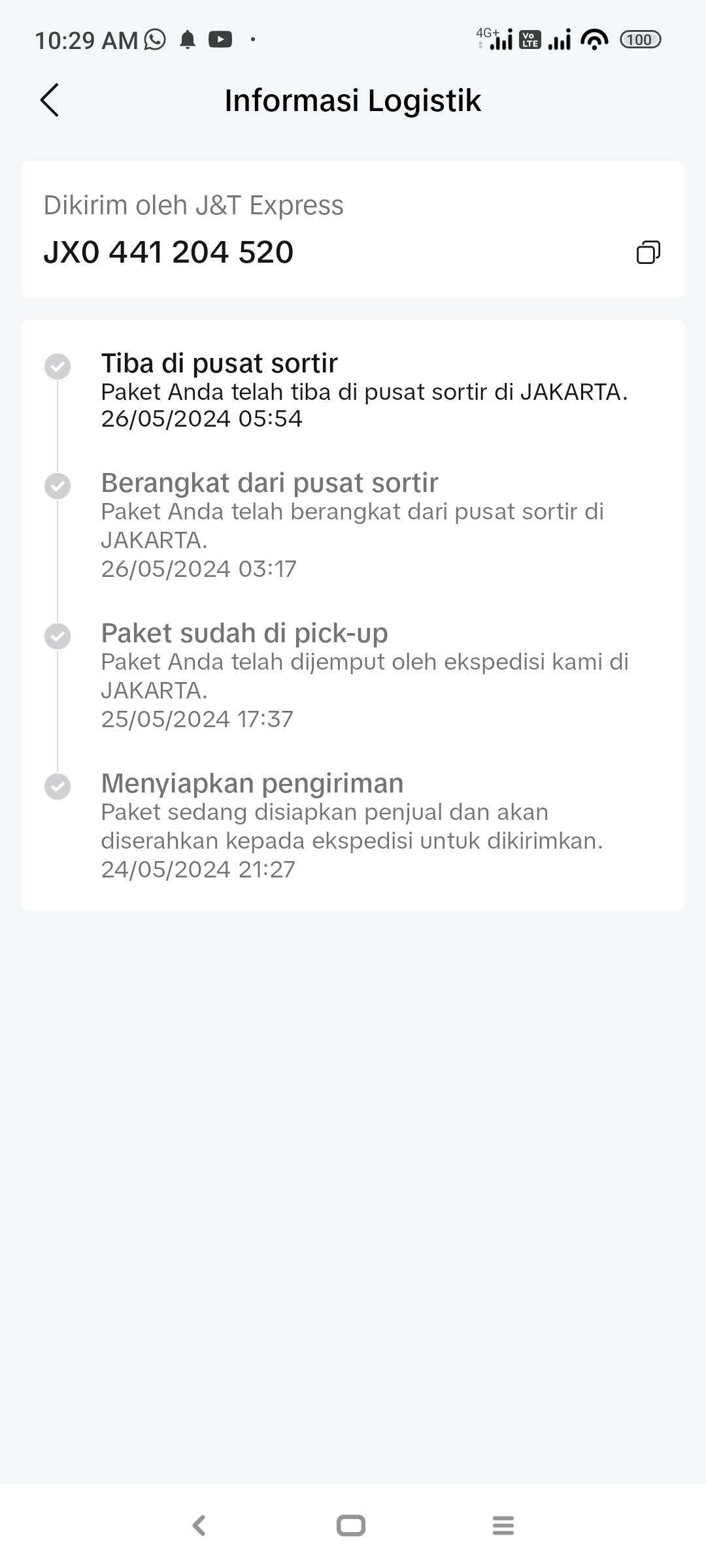Select the Menyiapkan pengiriman status entry
Viewport: 706px width, 1568px height.
(252, 782)
